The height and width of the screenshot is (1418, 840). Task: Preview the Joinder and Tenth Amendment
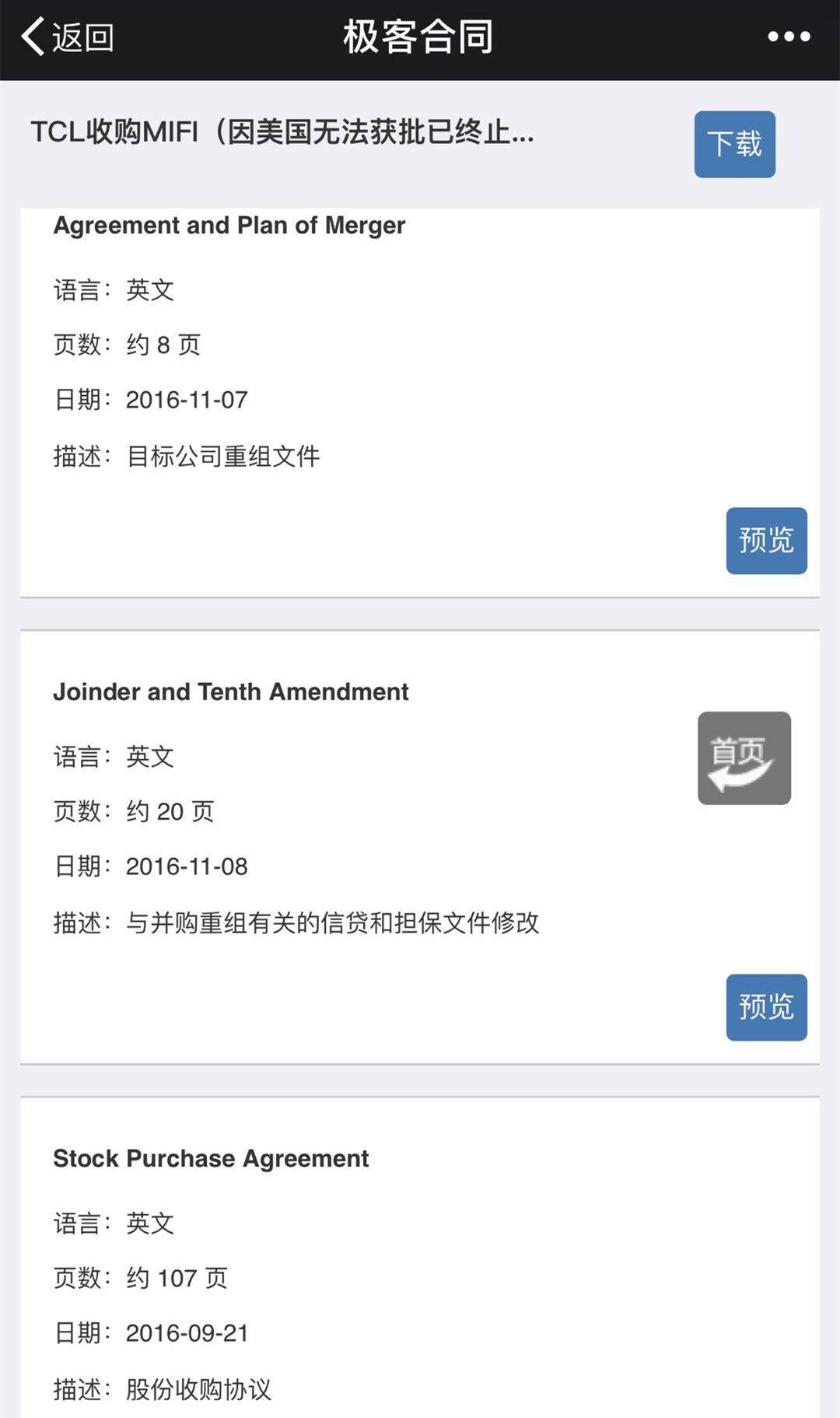click(766, 1007)
